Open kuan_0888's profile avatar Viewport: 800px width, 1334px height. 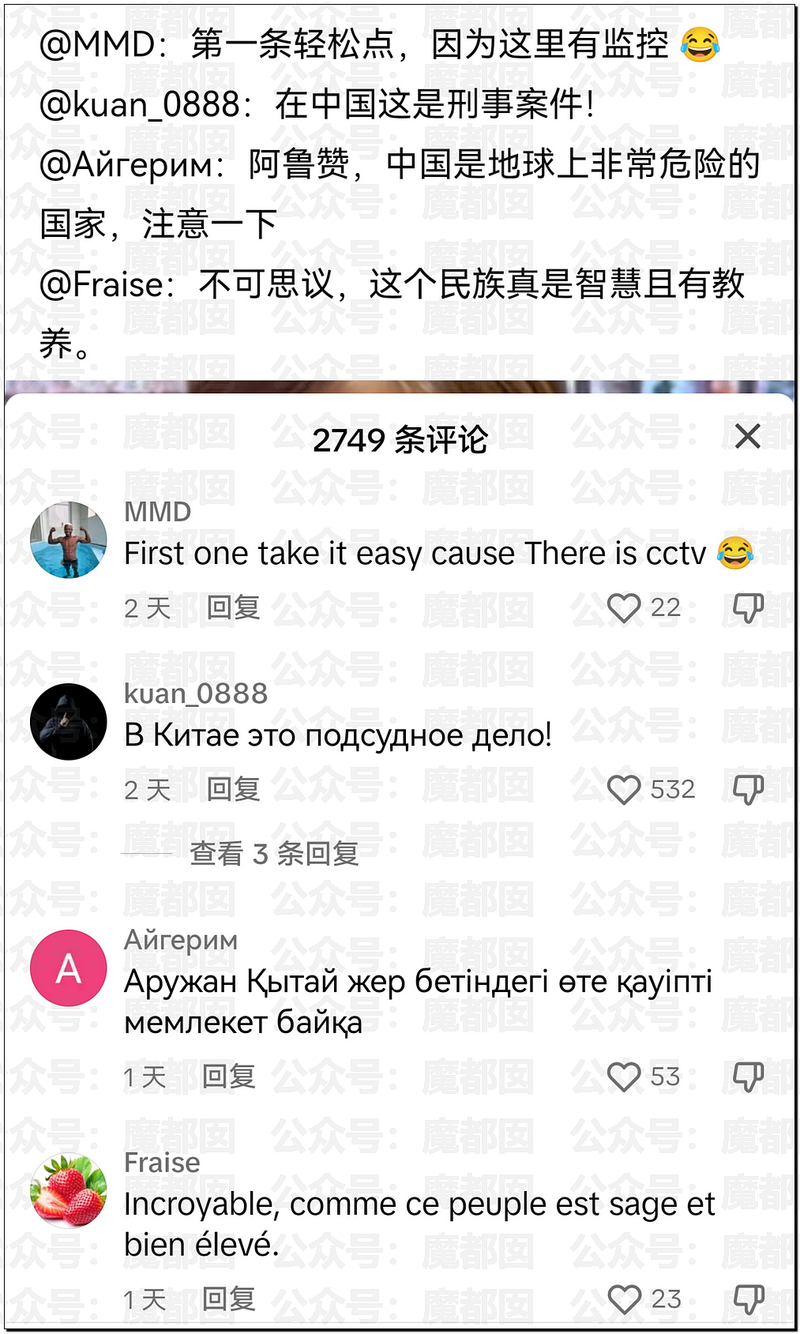click(x=69, y=722)
